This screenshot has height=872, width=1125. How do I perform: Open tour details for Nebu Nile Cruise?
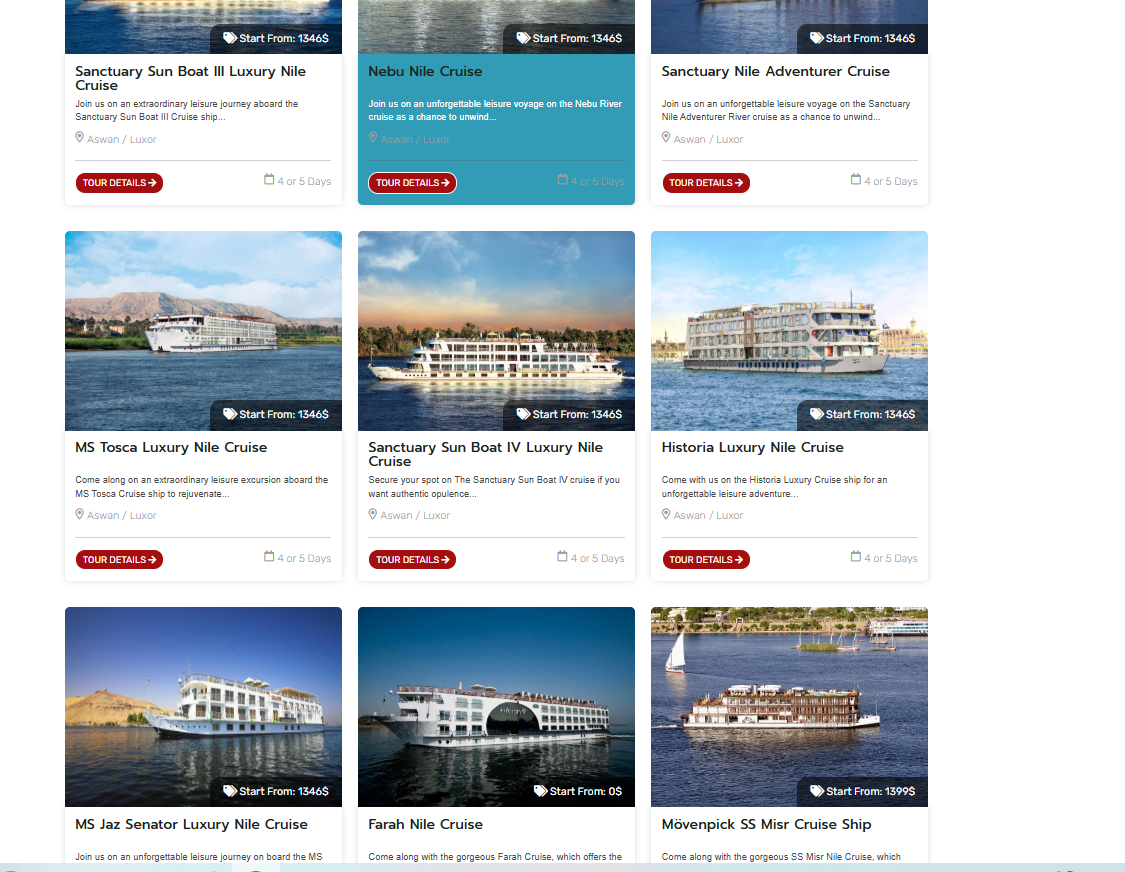coord(412,183)
